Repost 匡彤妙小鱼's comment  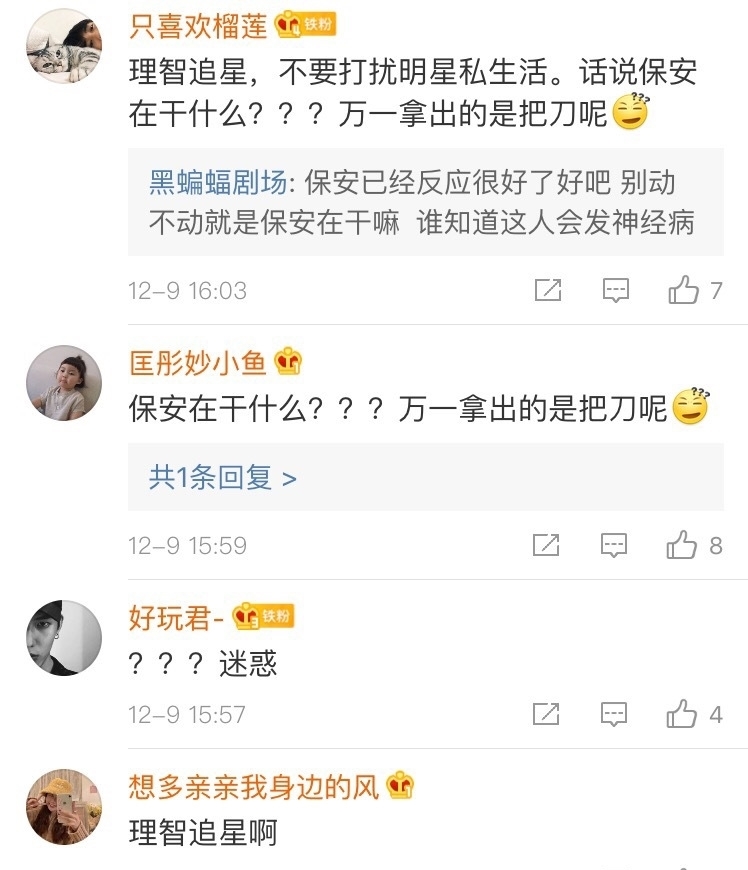[547, 545]
